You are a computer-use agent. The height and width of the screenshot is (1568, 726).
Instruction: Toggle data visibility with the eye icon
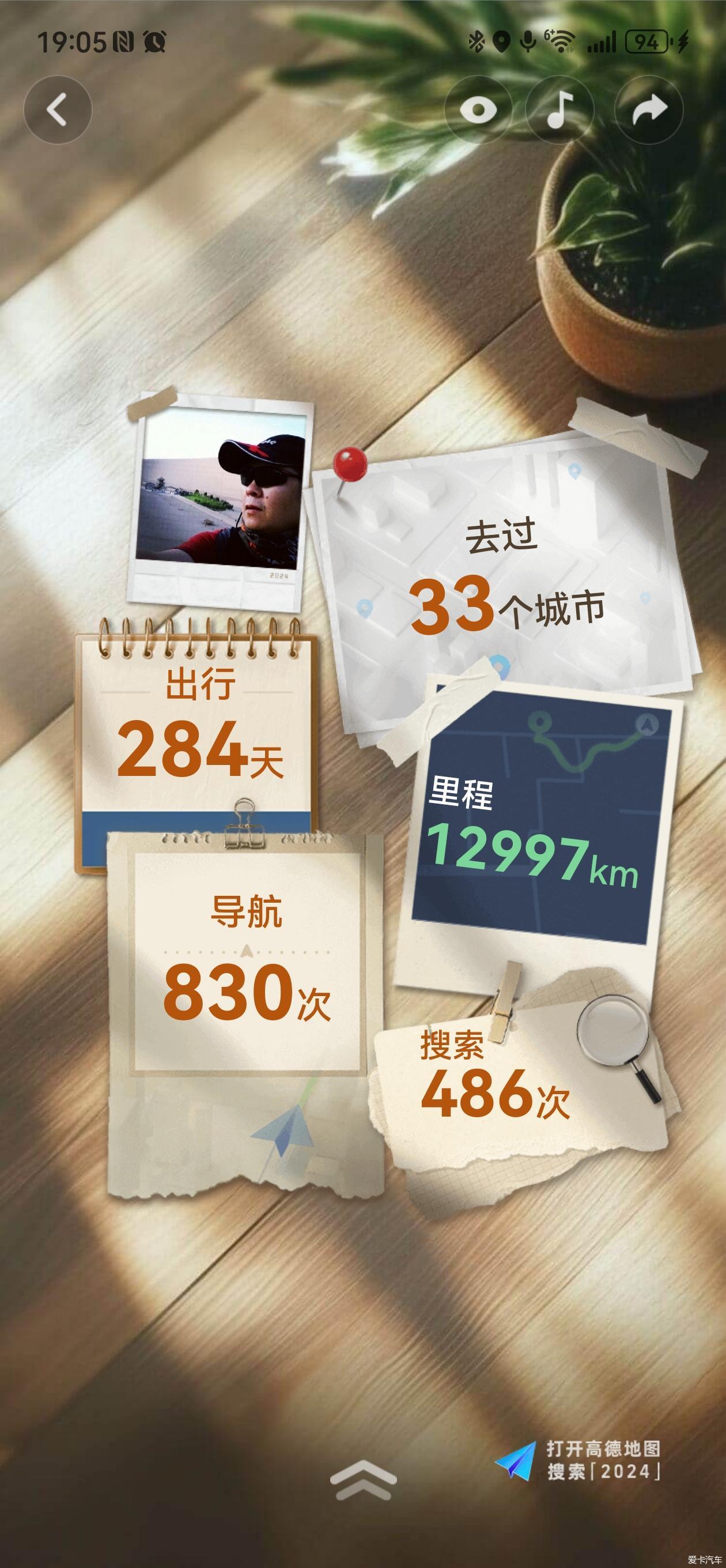pos(478,110)
